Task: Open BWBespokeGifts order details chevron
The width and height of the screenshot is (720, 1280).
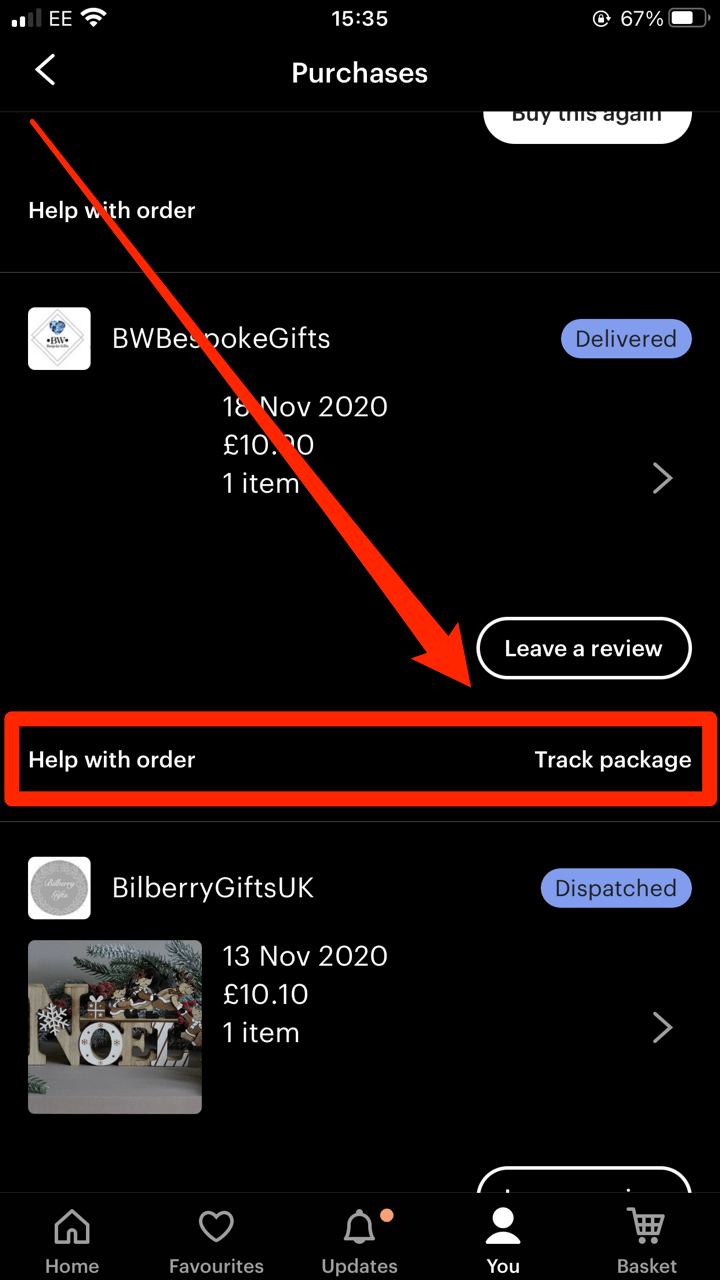Action: pos(662,478)
